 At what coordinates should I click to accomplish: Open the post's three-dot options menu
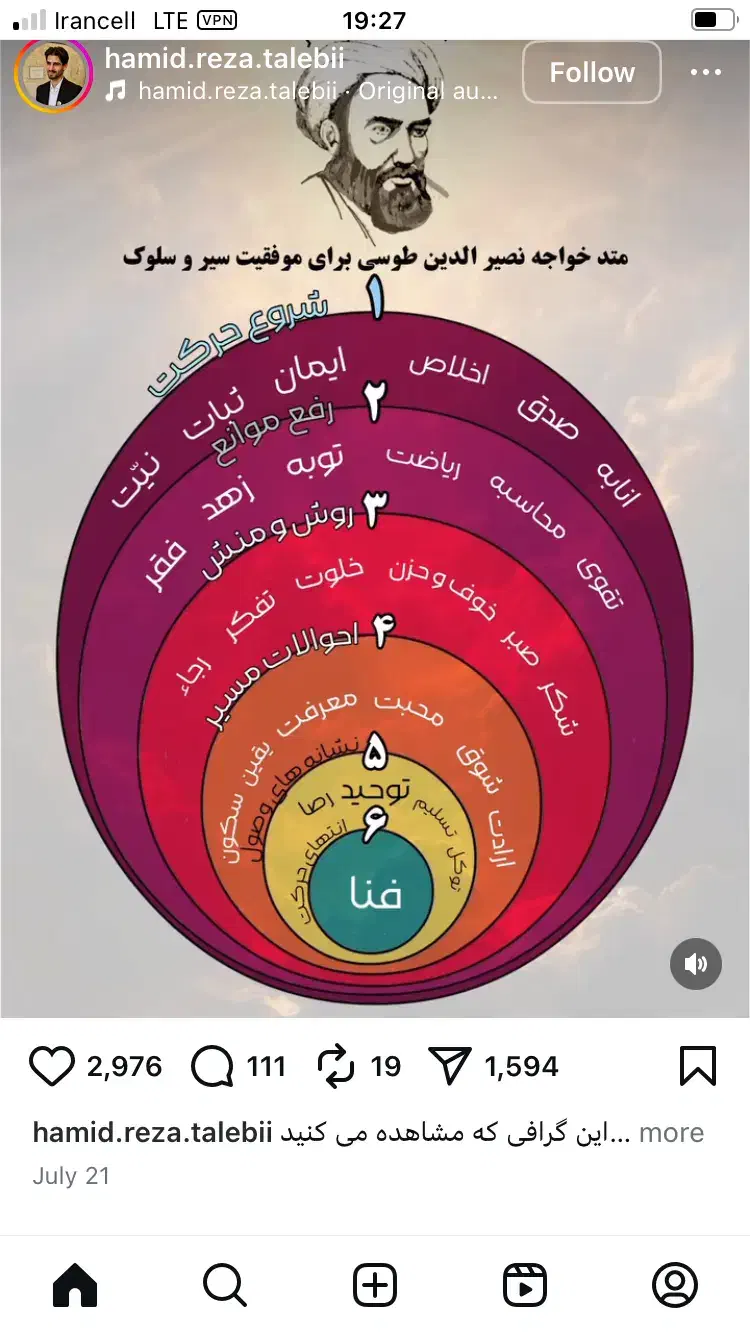point(705,73)
